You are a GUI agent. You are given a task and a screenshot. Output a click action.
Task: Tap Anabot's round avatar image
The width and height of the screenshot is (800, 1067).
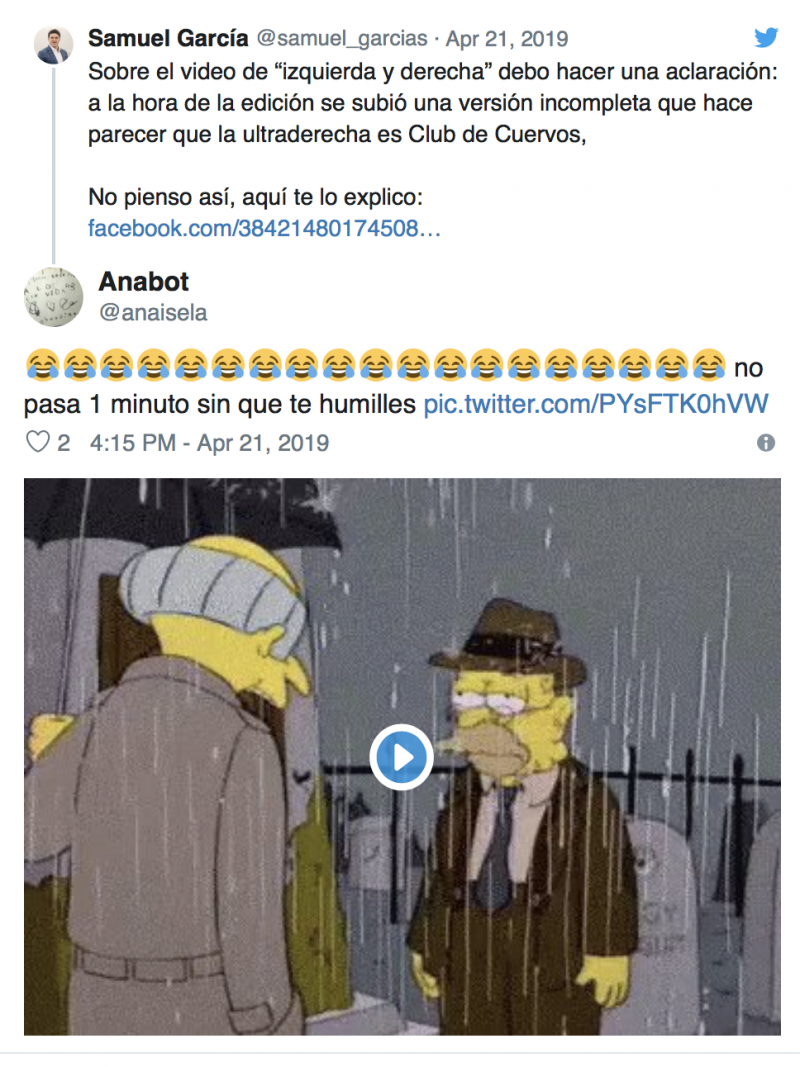(x=53, y=296)
